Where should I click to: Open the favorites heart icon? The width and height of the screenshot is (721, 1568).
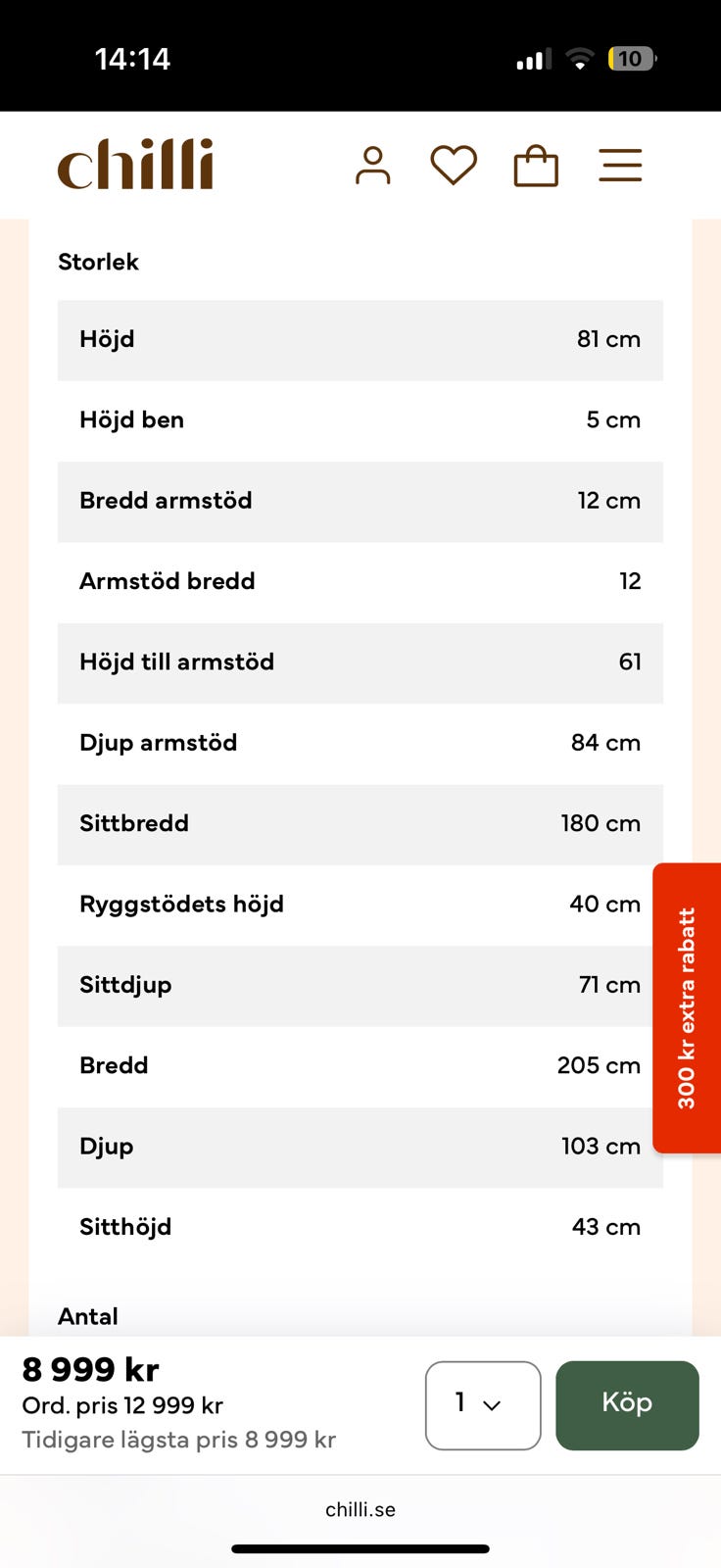coord(454,165)
